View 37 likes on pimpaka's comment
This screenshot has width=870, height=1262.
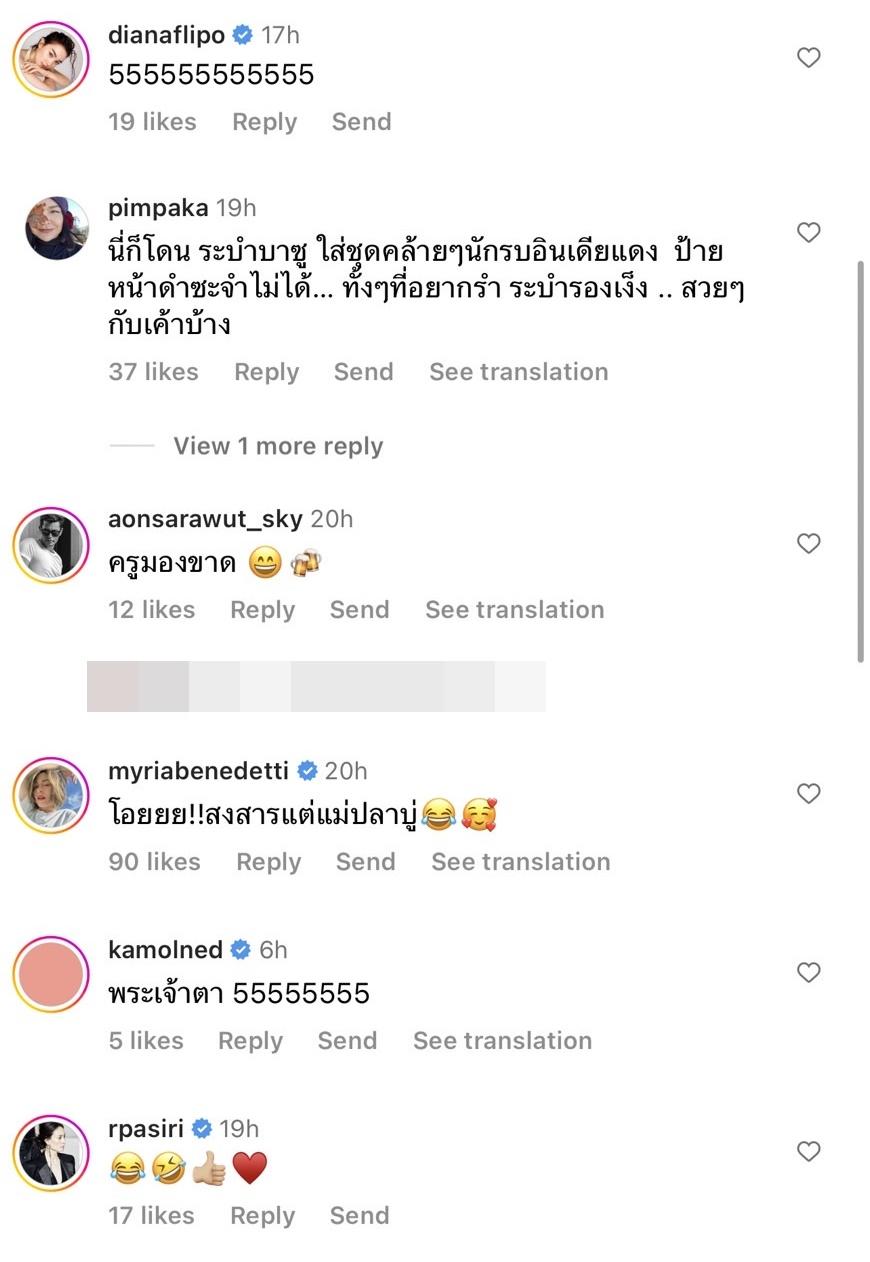click(x=153, y=372)
